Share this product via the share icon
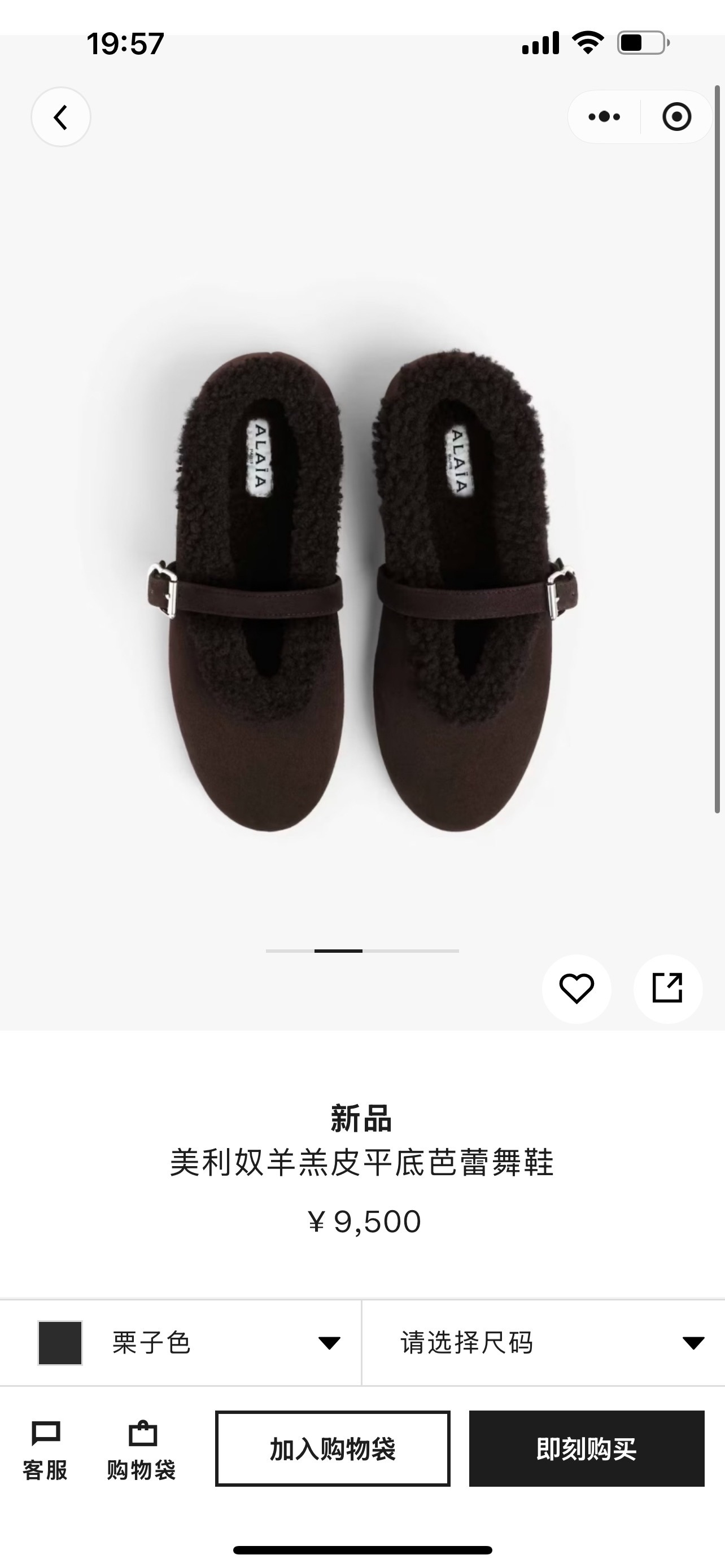This screenshot has height=1568, width=725. pos(667,988)
